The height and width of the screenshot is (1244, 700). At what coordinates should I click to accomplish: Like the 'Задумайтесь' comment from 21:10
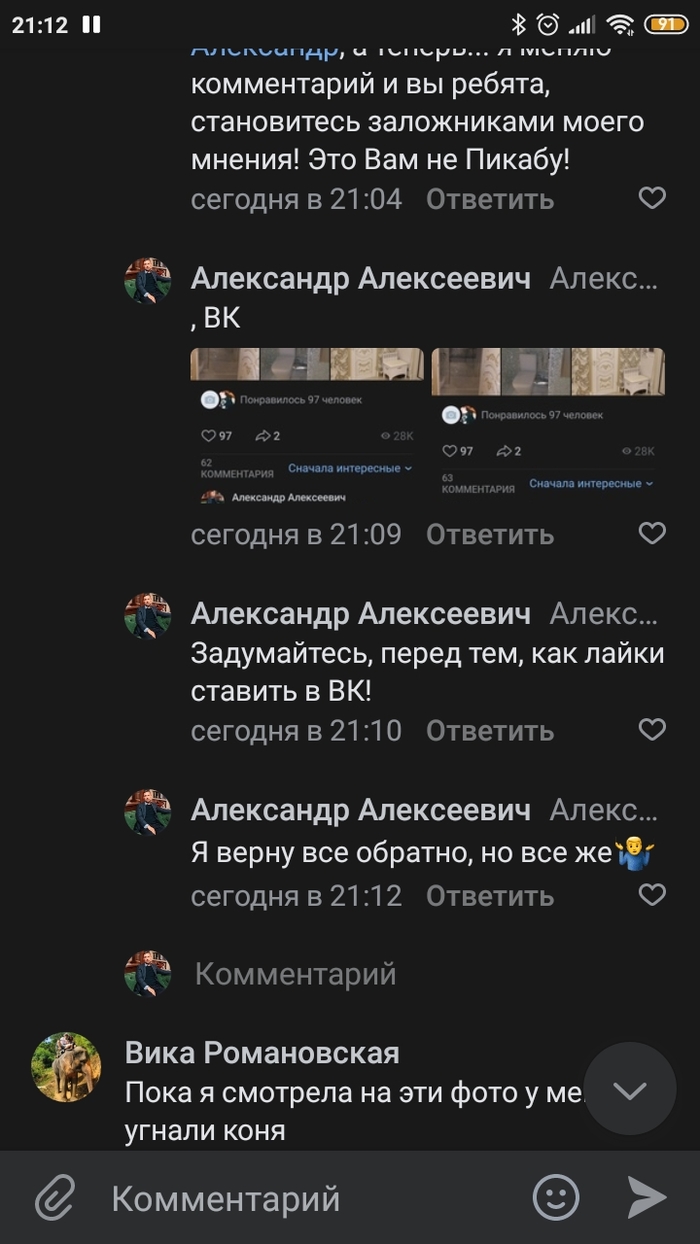[652, 730]
